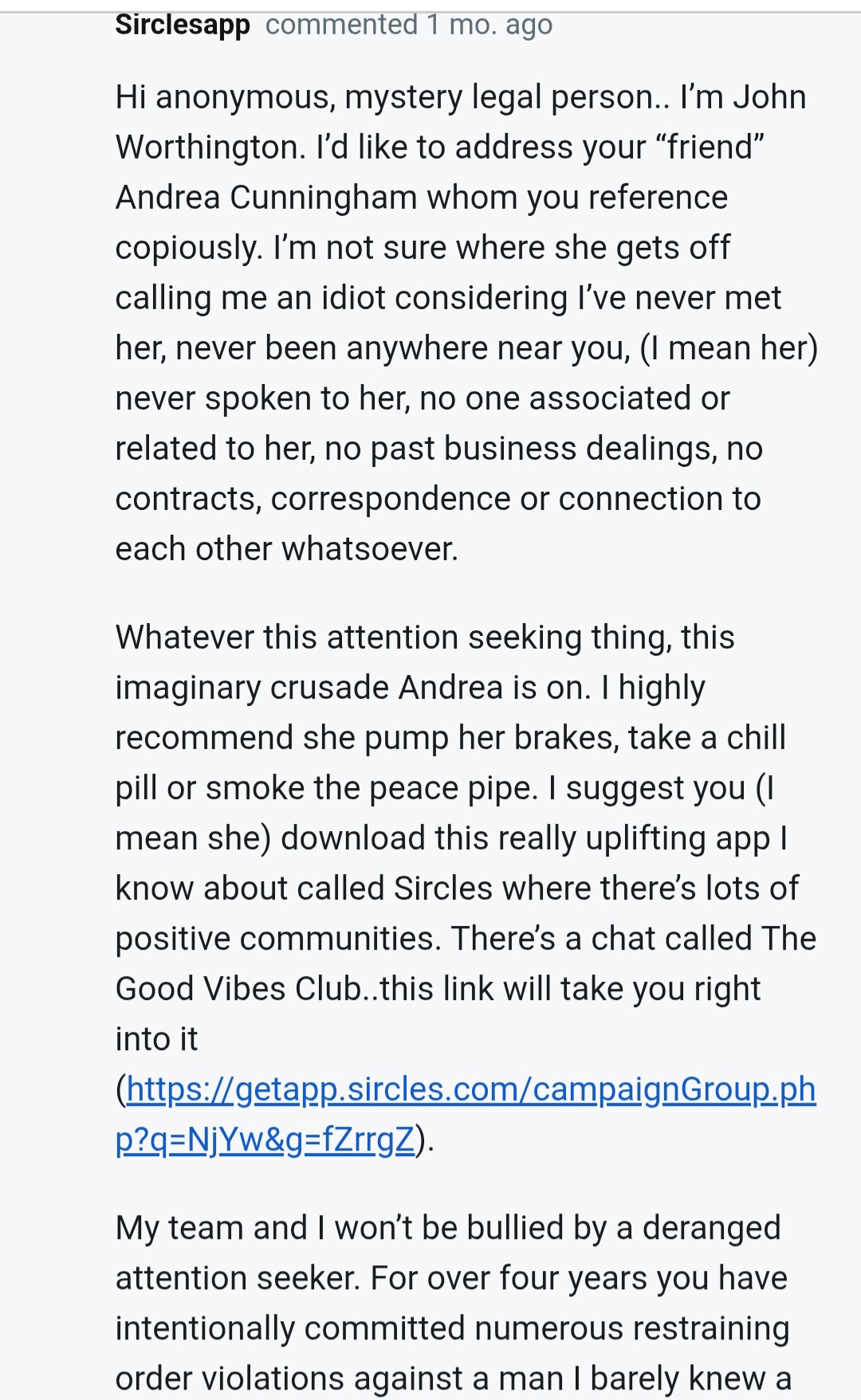861x1400 pixels.
Task: Open the Sirclesapp commenter's profile
Action: point(183,25)
